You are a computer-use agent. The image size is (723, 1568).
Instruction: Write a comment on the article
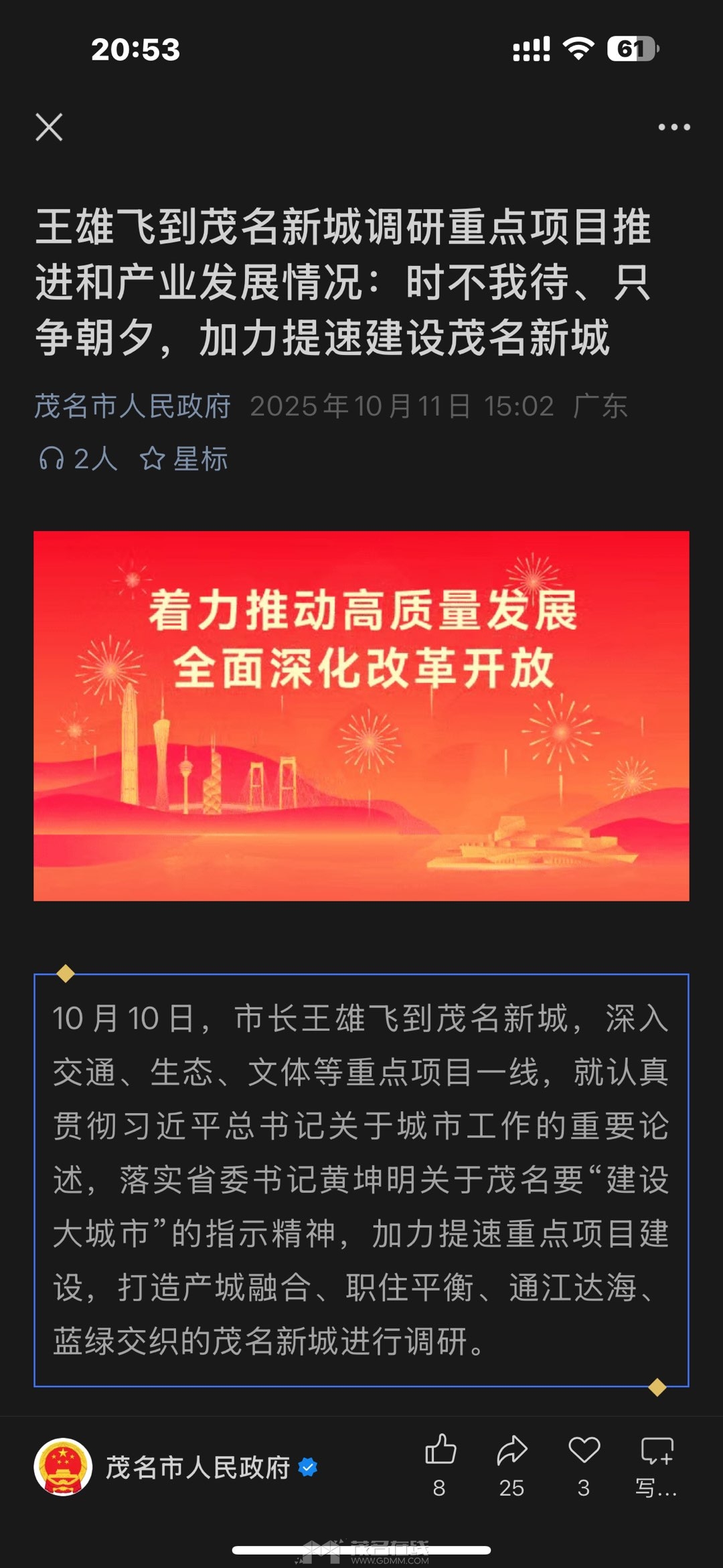coord(656,1452)
